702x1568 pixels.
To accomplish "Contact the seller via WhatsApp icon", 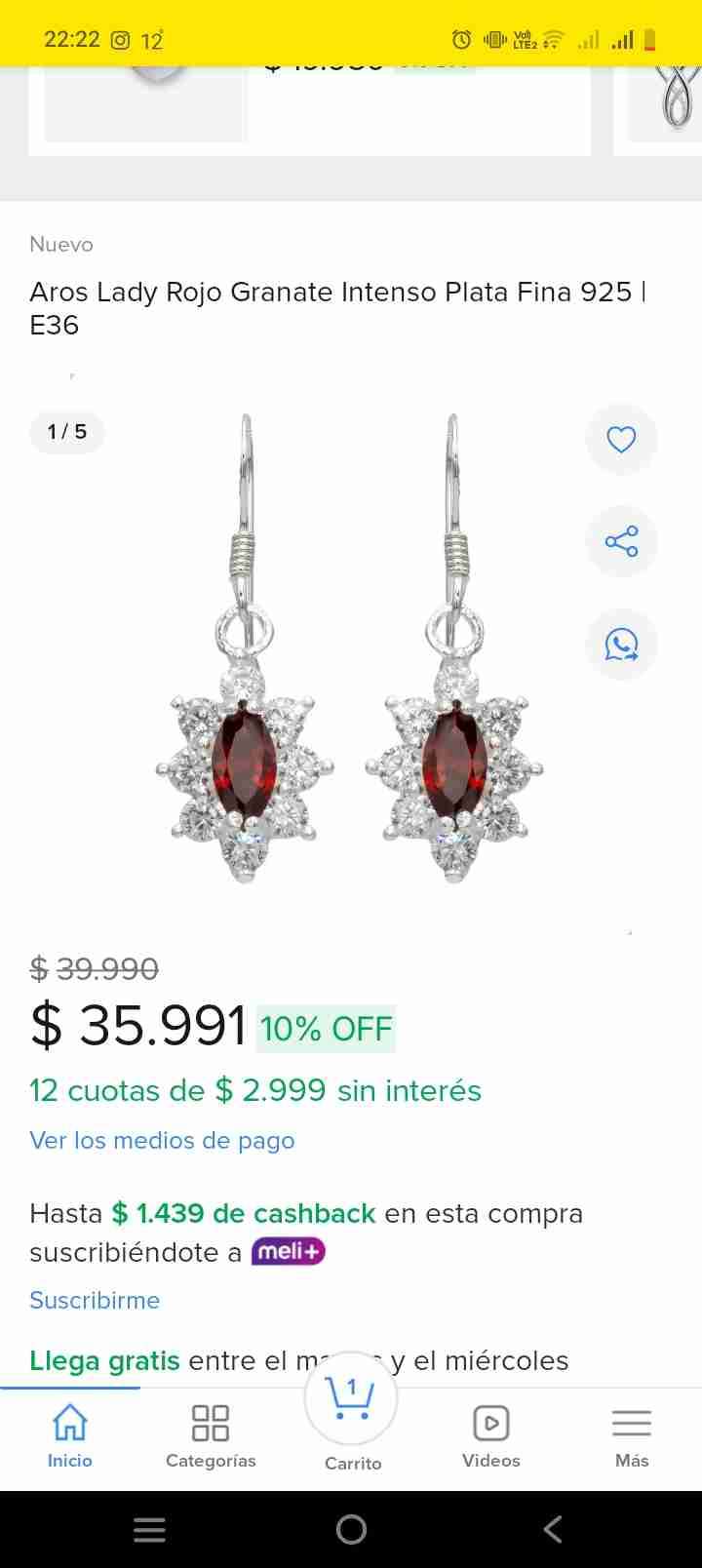I will pyautogui.click(x=621, y=644).
